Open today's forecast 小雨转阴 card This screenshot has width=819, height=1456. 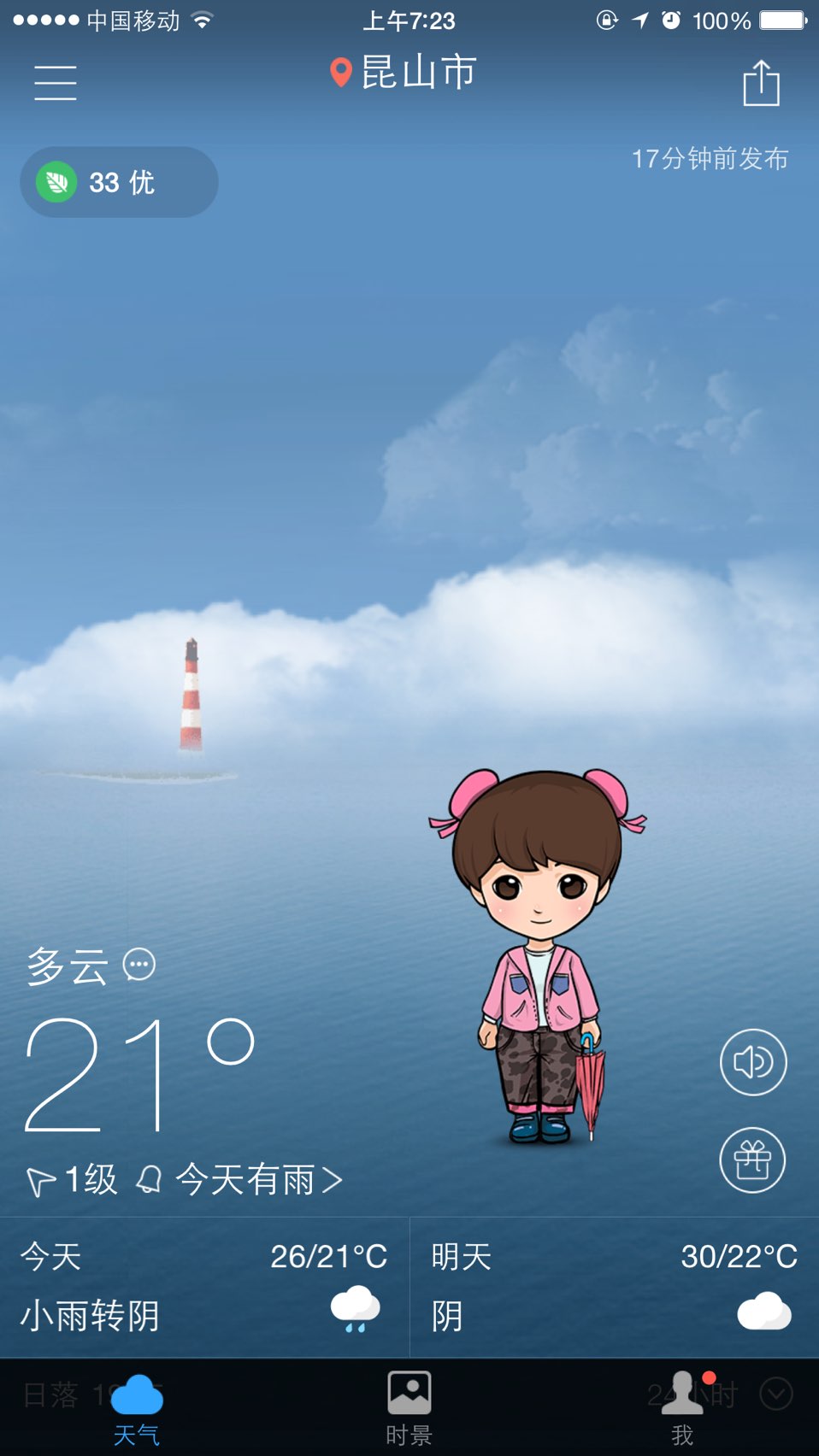pyautogui.click(x=204, y=1287)
